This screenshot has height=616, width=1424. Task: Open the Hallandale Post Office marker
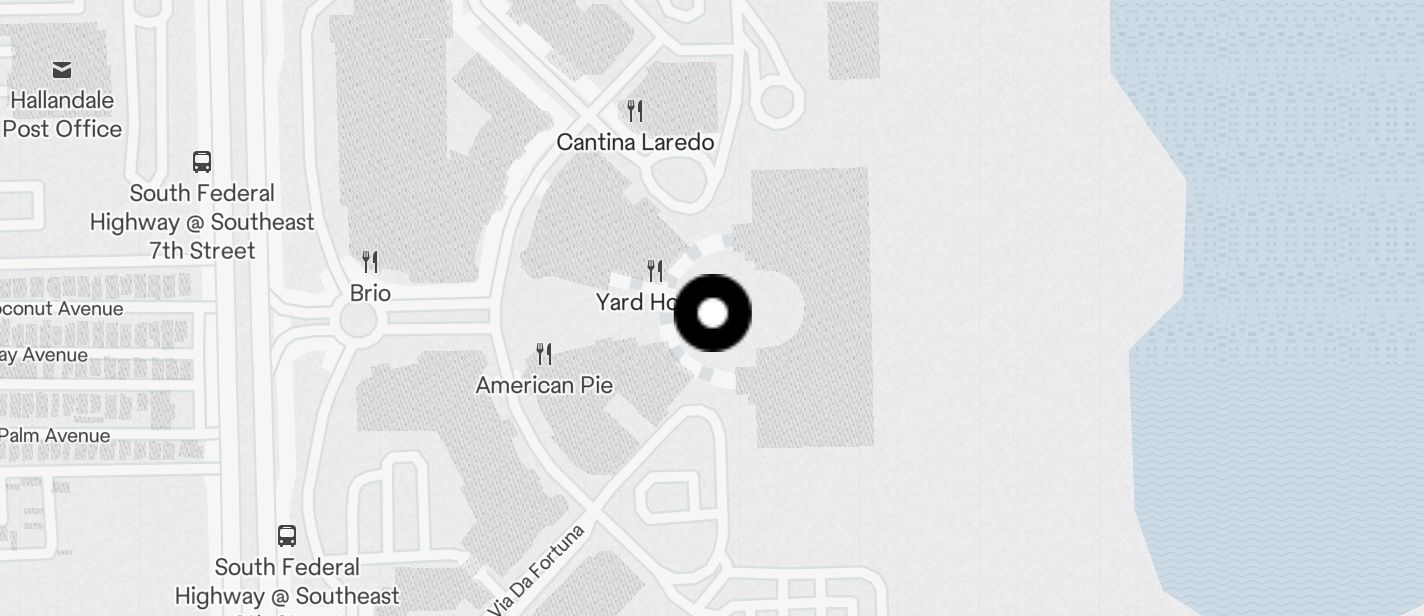(x=62, y=70)
